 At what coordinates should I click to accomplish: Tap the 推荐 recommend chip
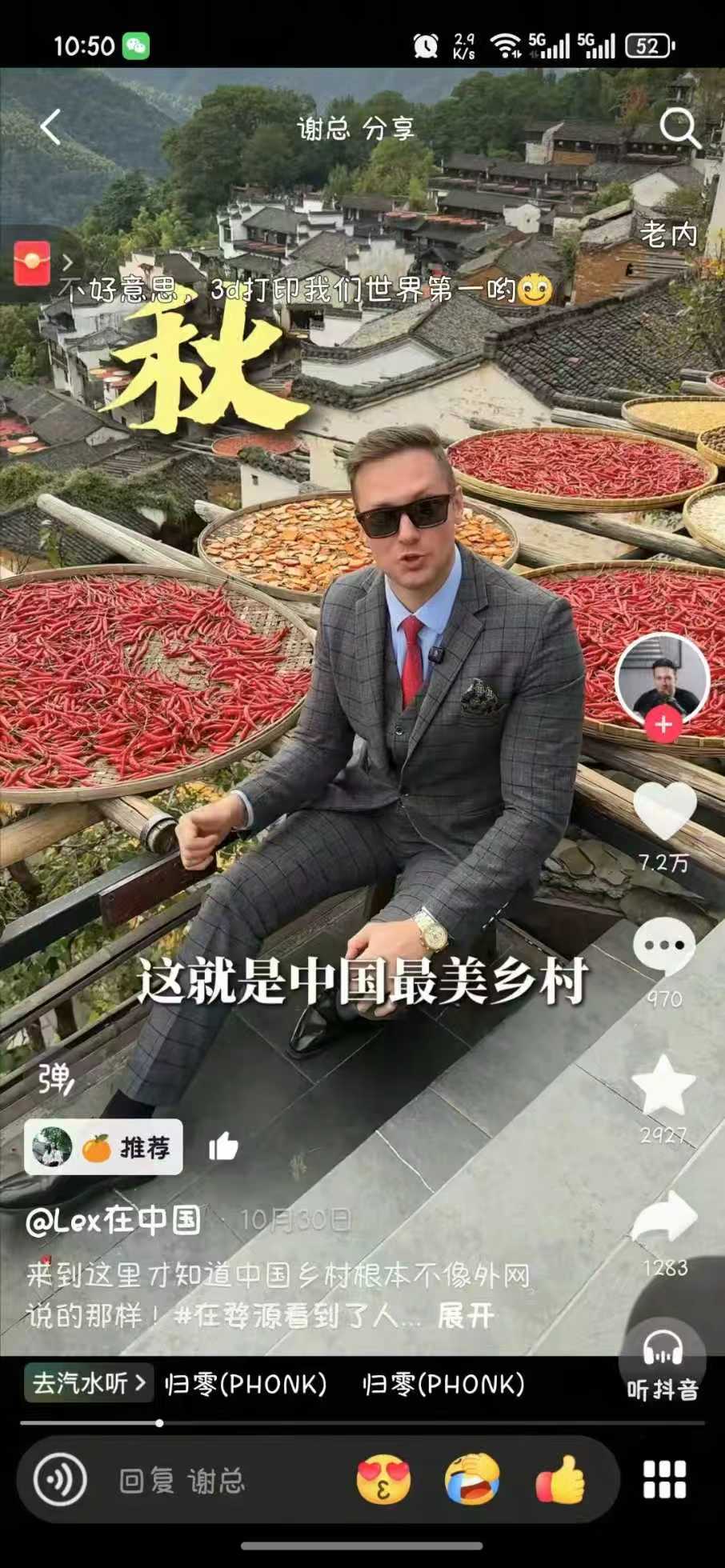point(104,1147)
